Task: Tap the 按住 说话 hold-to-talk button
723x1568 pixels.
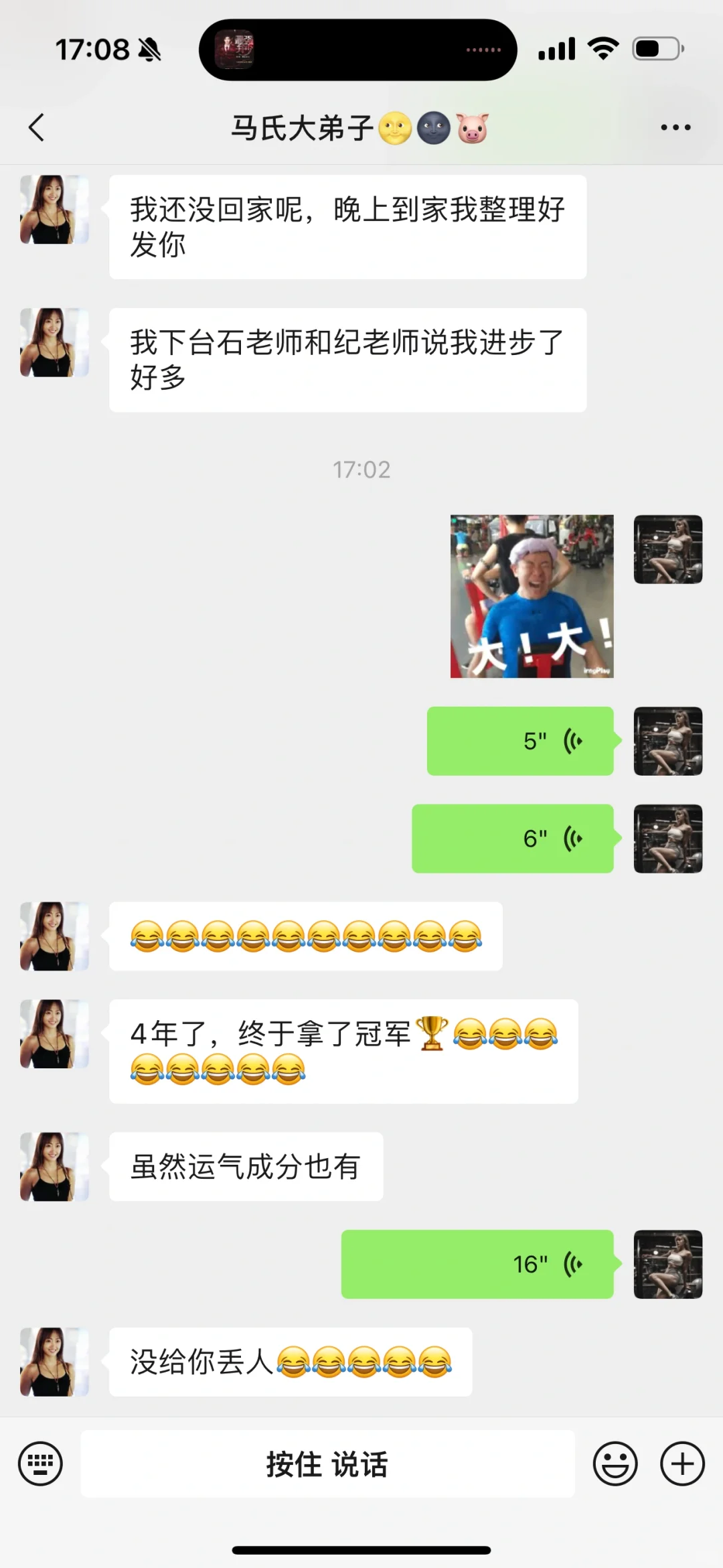Action: click(x=327, y=1464)
